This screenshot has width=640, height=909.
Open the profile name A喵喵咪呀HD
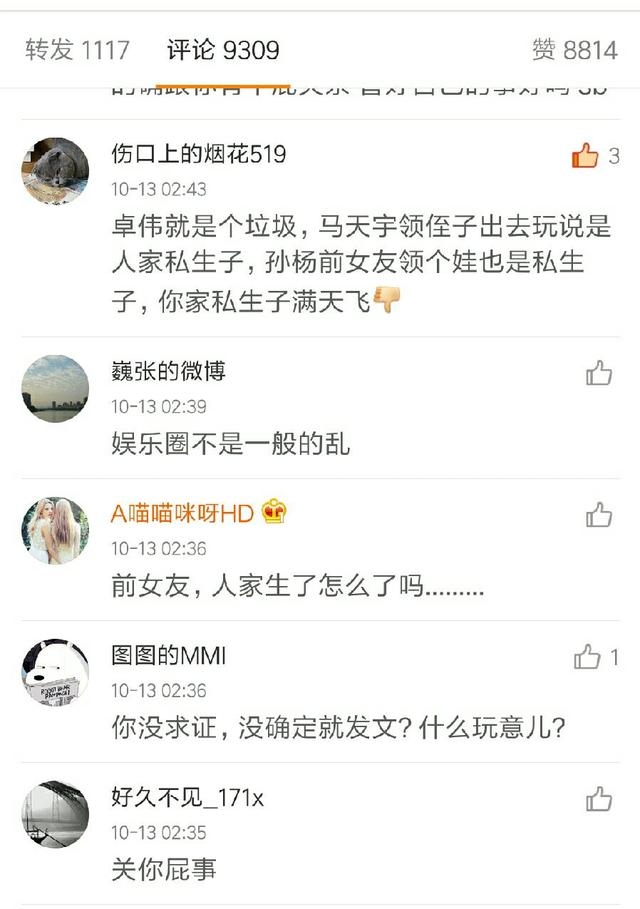(x=182, y=514)
